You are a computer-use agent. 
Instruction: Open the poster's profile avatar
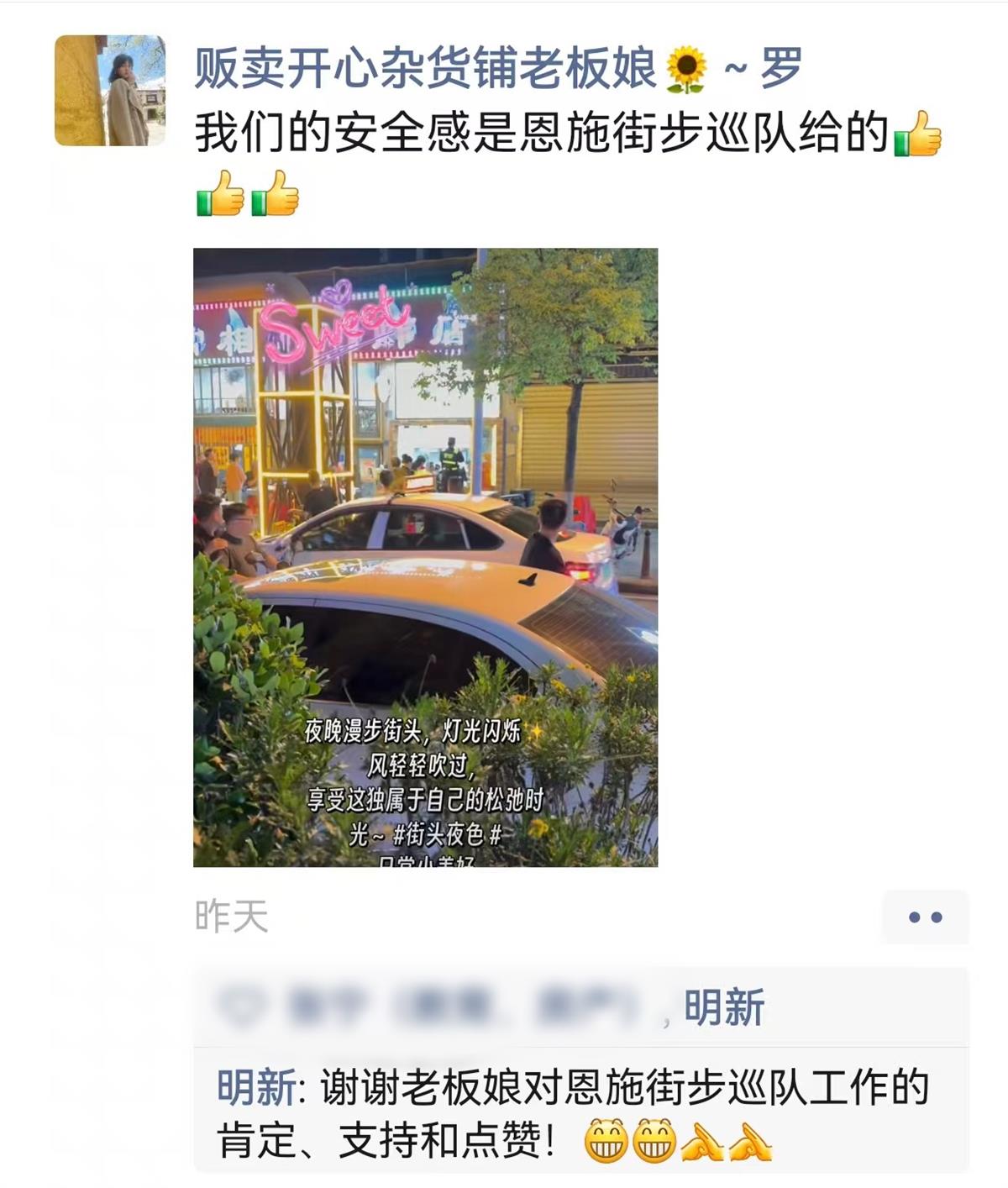(110, 91)
